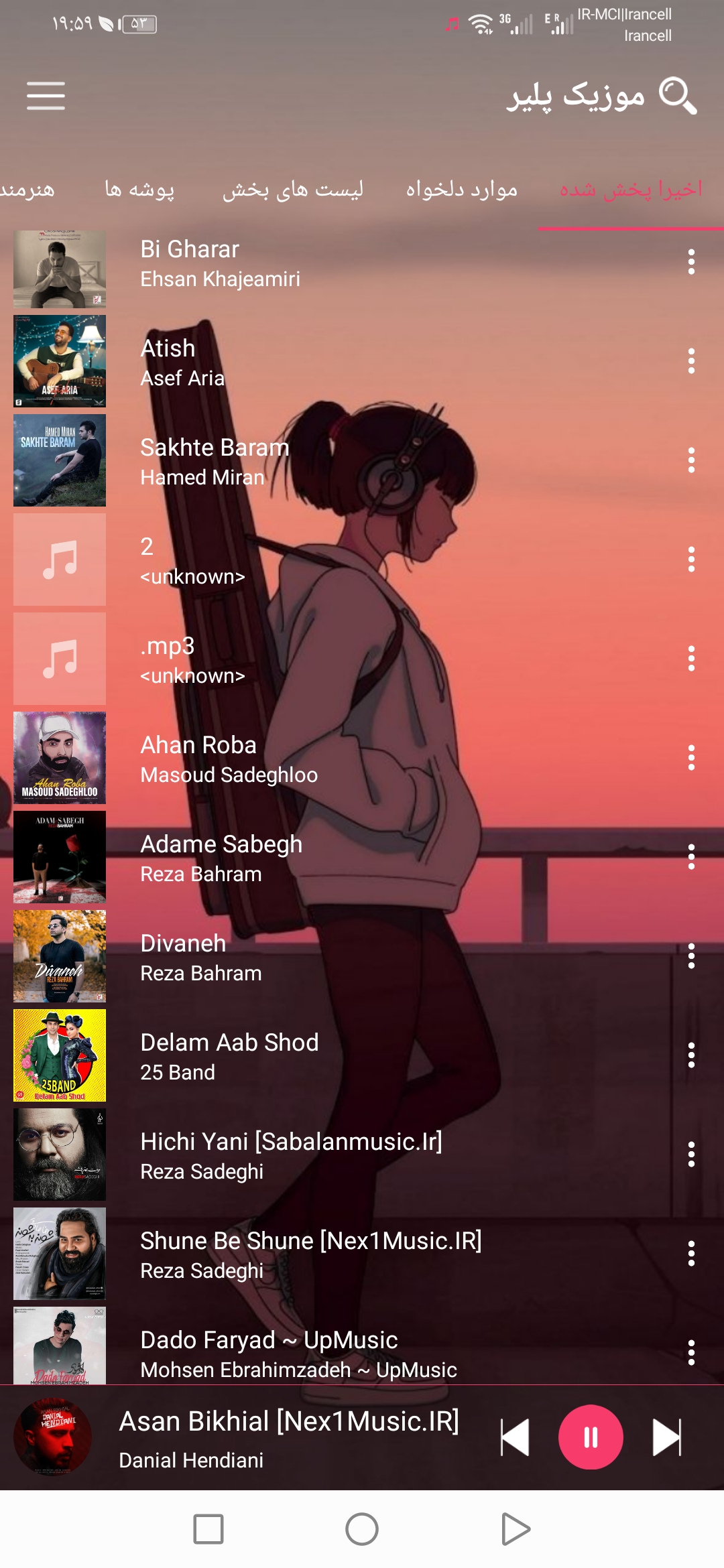Viewport: 724px width, 1568px height.
Task: Skip to the next track
Action: pos(666,1437)
